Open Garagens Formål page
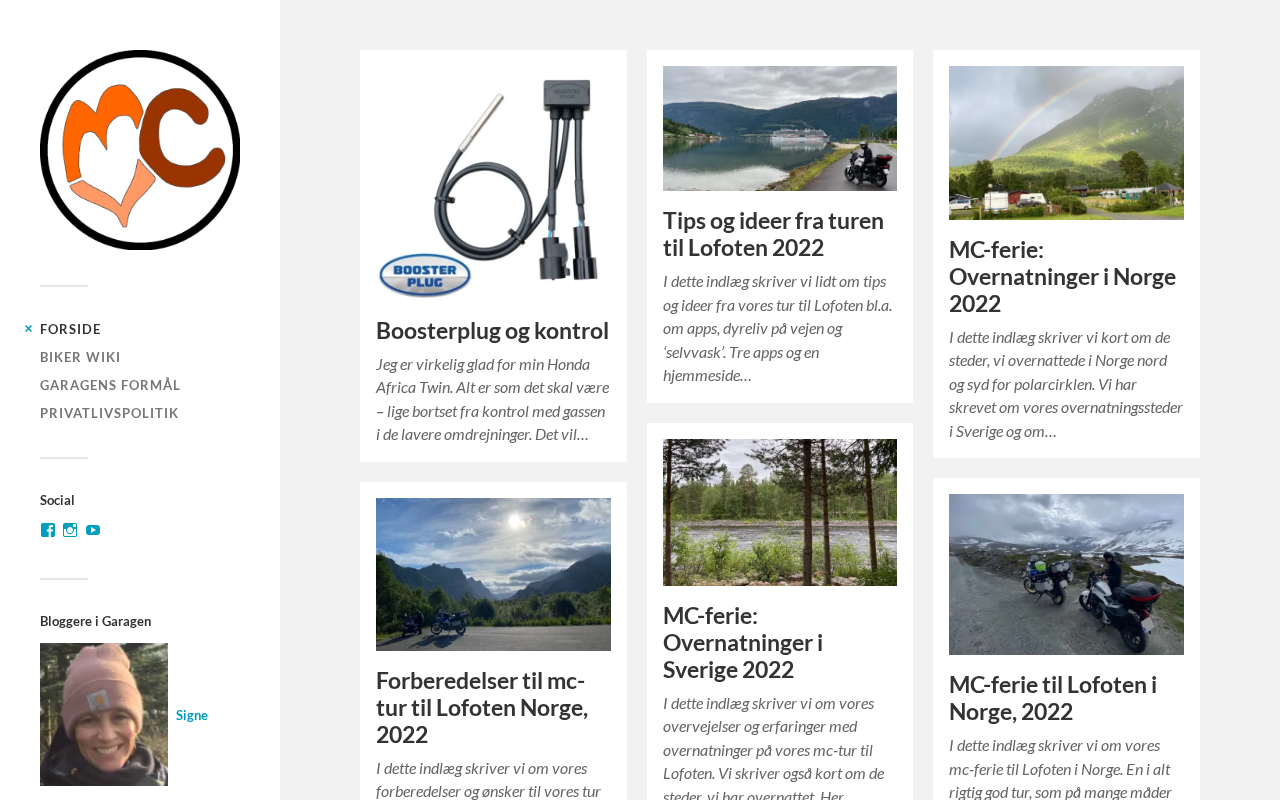 coord(110,385)
